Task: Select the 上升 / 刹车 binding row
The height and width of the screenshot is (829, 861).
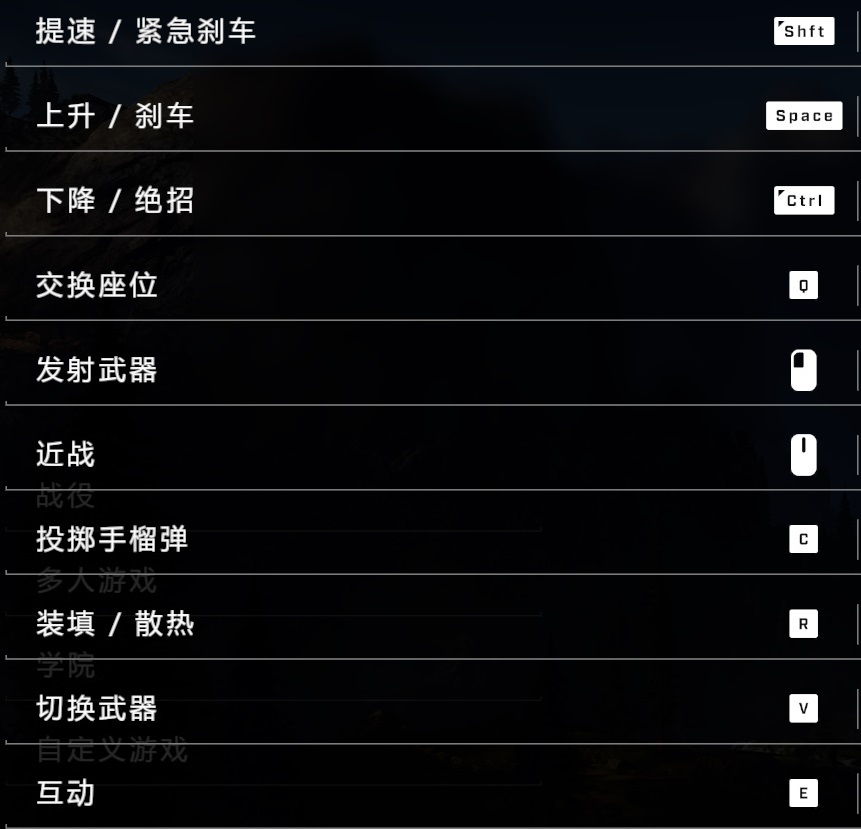Action: pos(430,116)
